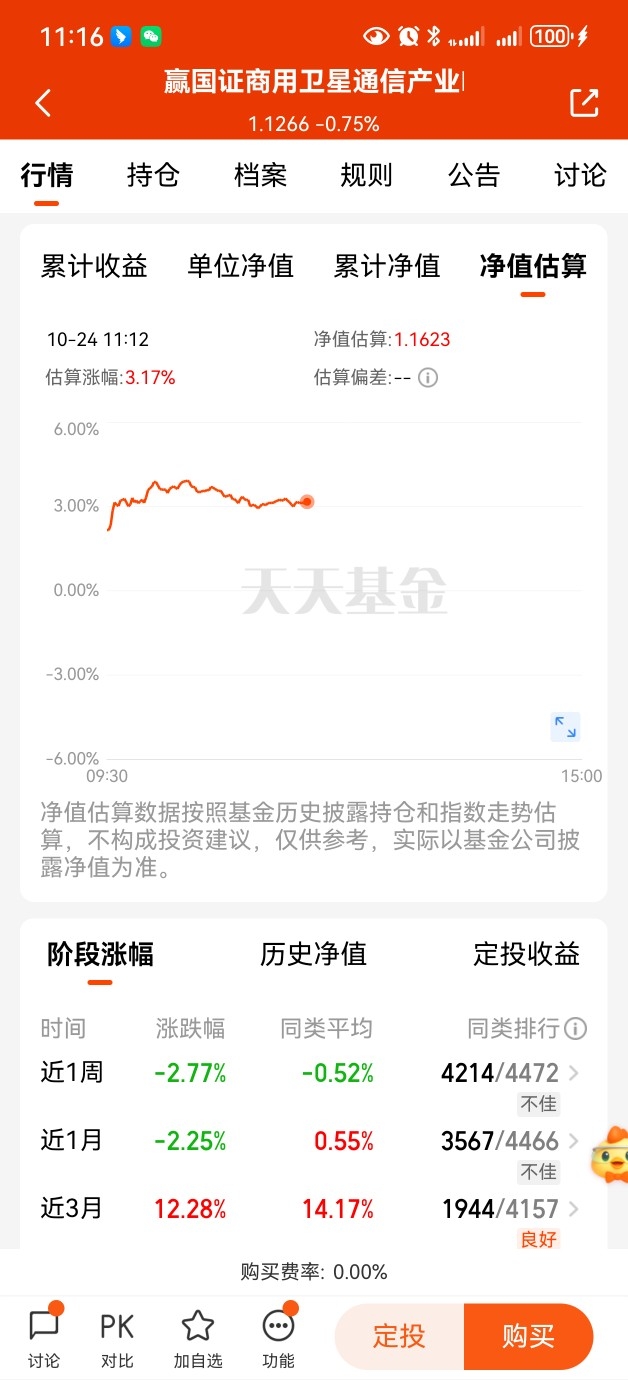This screenshot has width=628, height=1380.
Task: Show the 累计收益 chart
Action: pos(94,266)
